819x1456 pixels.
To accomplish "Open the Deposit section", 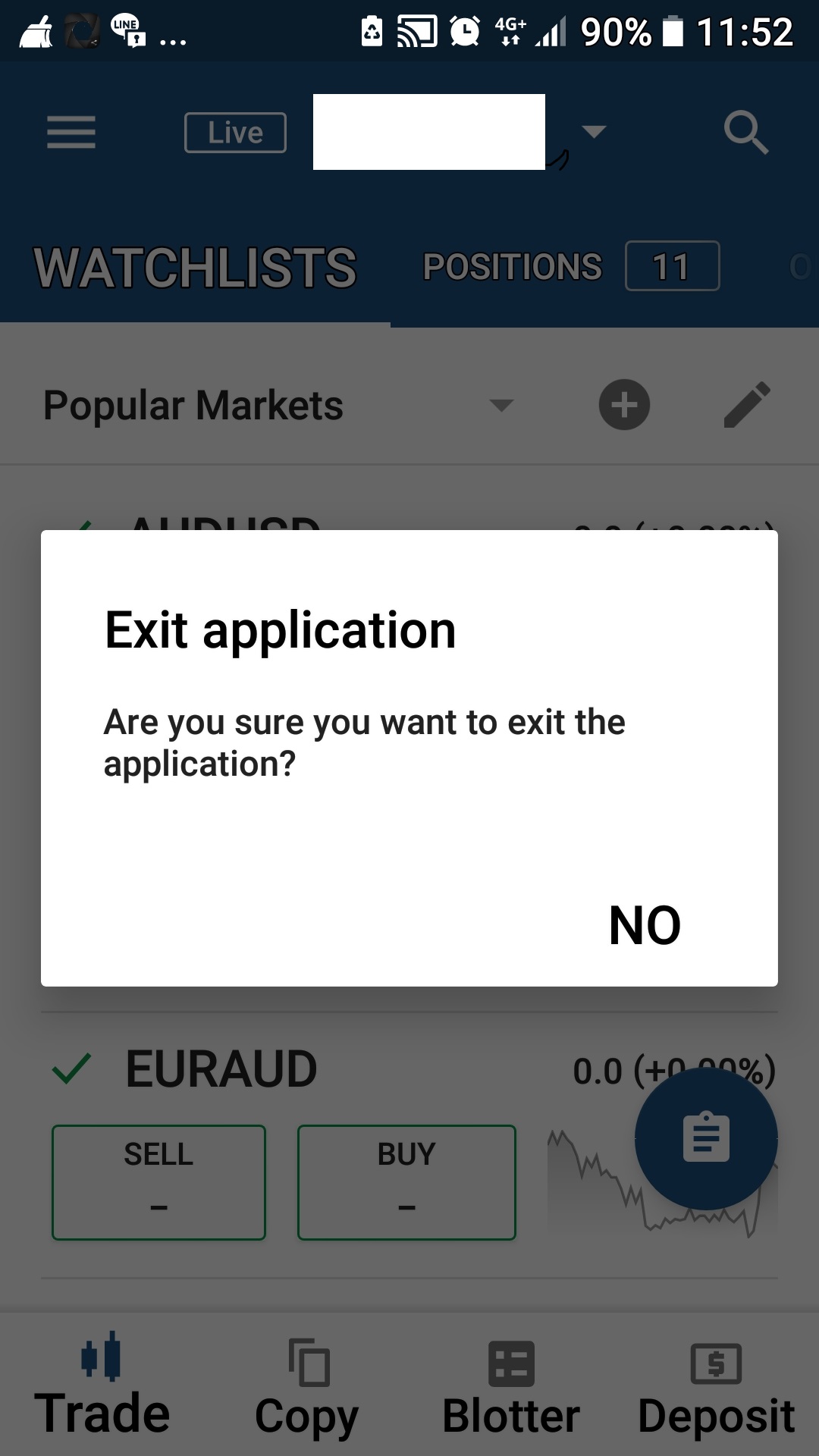I will coord(716,1388).
